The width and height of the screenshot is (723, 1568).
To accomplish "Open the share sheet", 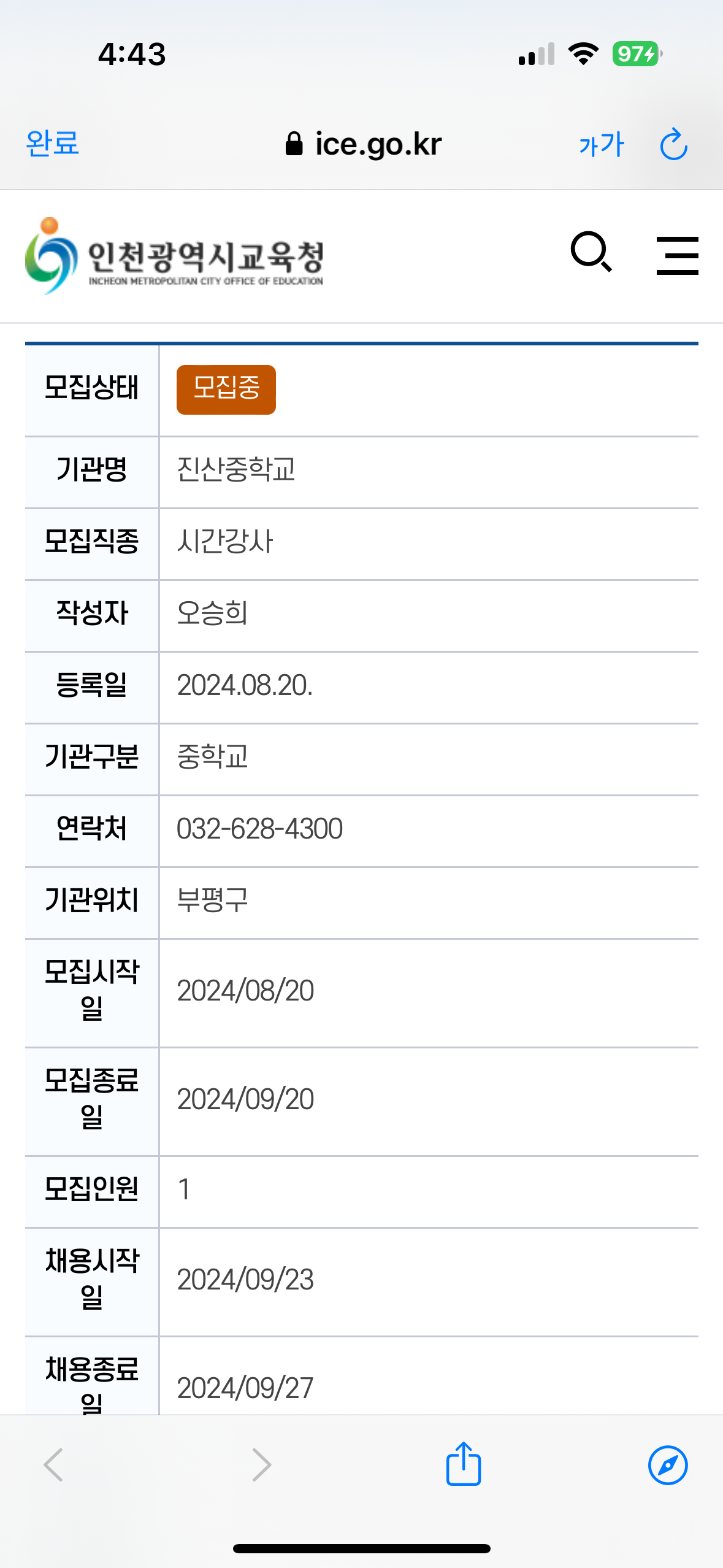I will click(463, 1464).
